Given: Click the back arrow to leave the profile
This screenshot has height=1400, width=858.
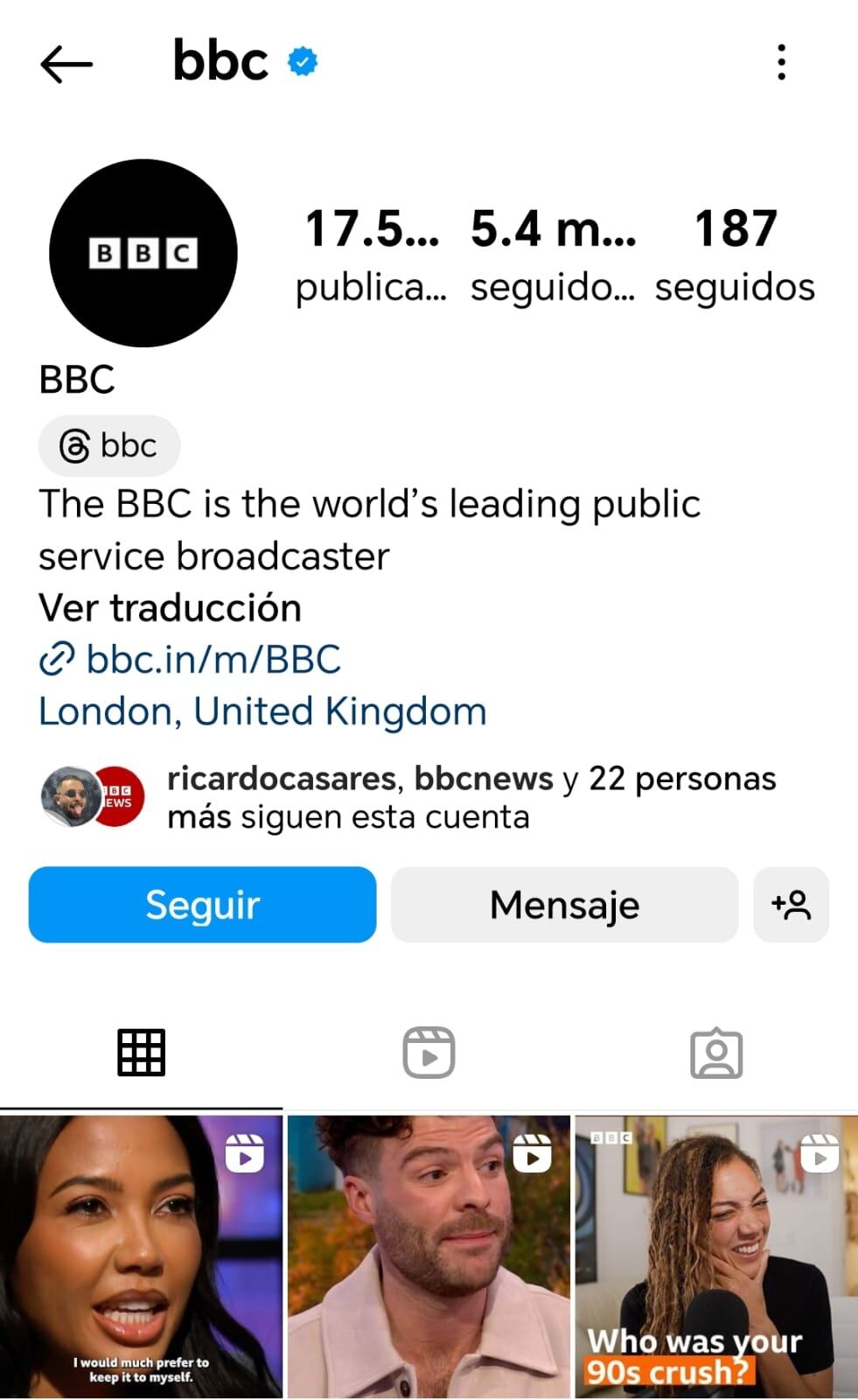Looking at the screenshot, I should (66, 62).
